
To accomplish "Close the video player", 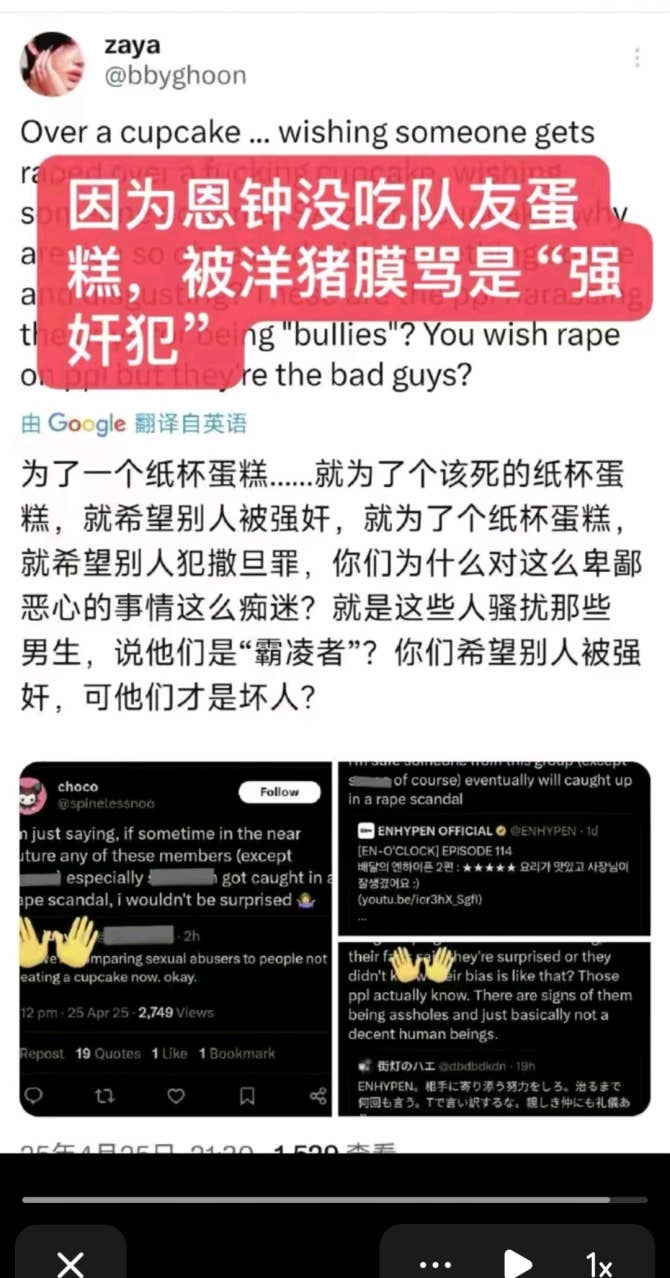I will 70,1262.
